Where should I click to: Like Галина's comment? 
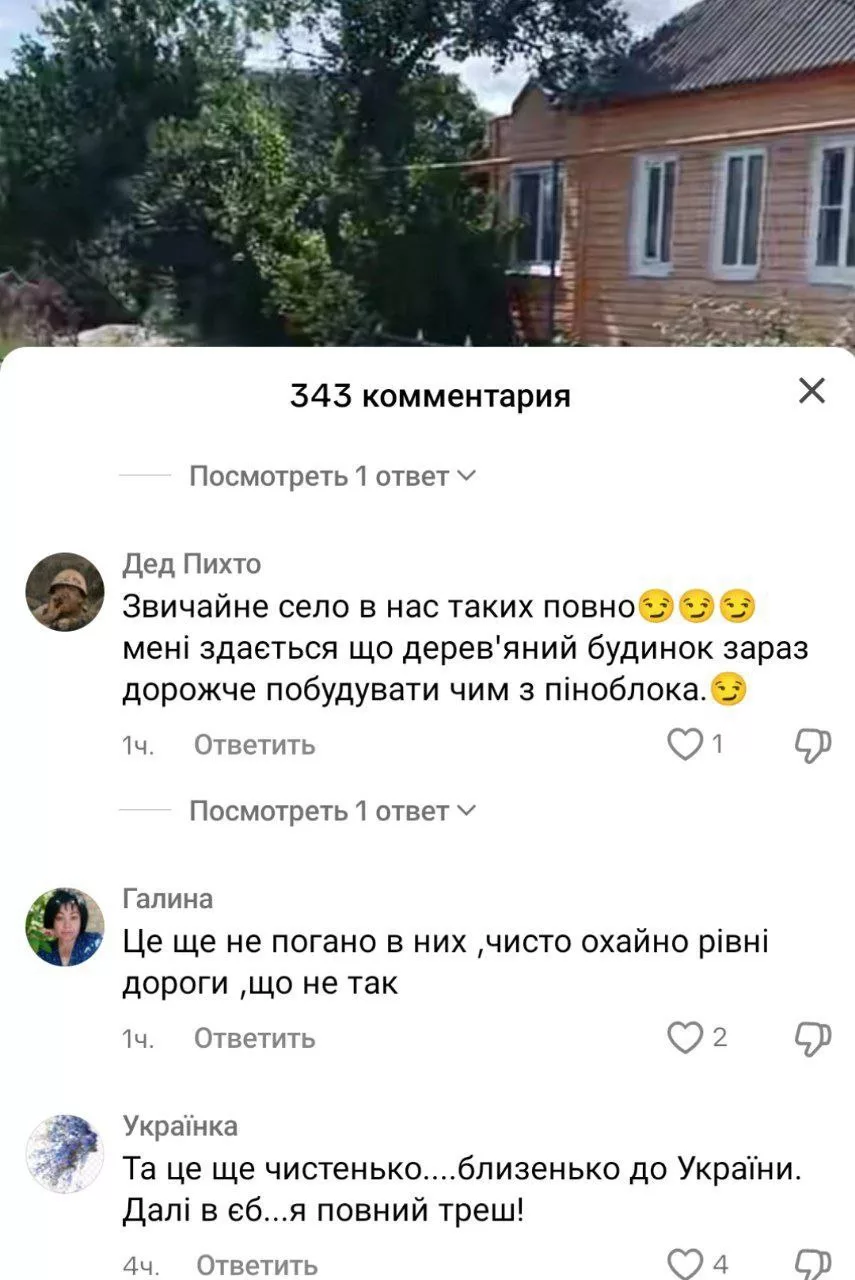click(686, 1038)
